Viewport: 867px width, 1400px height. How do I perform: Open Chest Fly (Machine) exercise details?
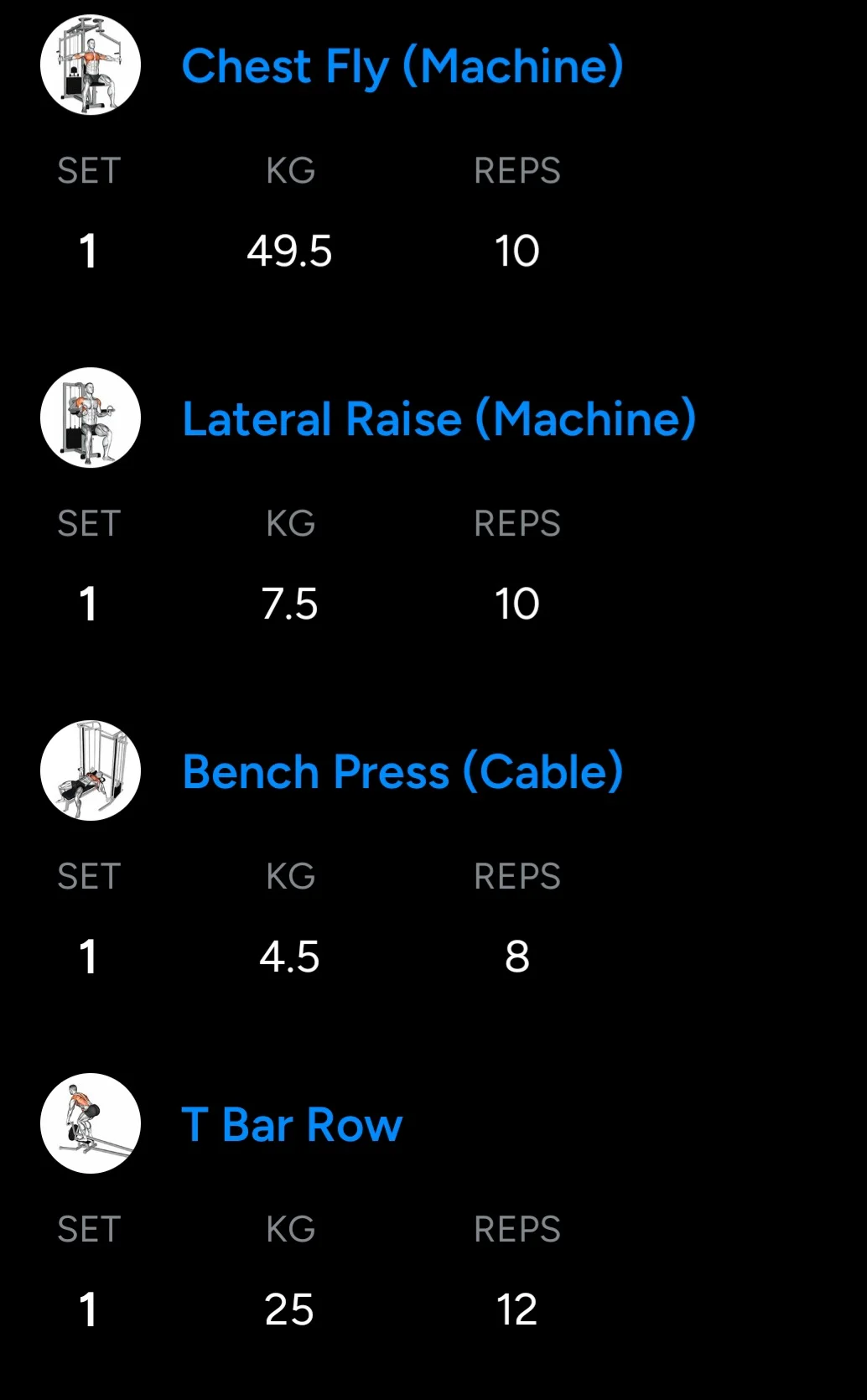click(x=402, y=66)
